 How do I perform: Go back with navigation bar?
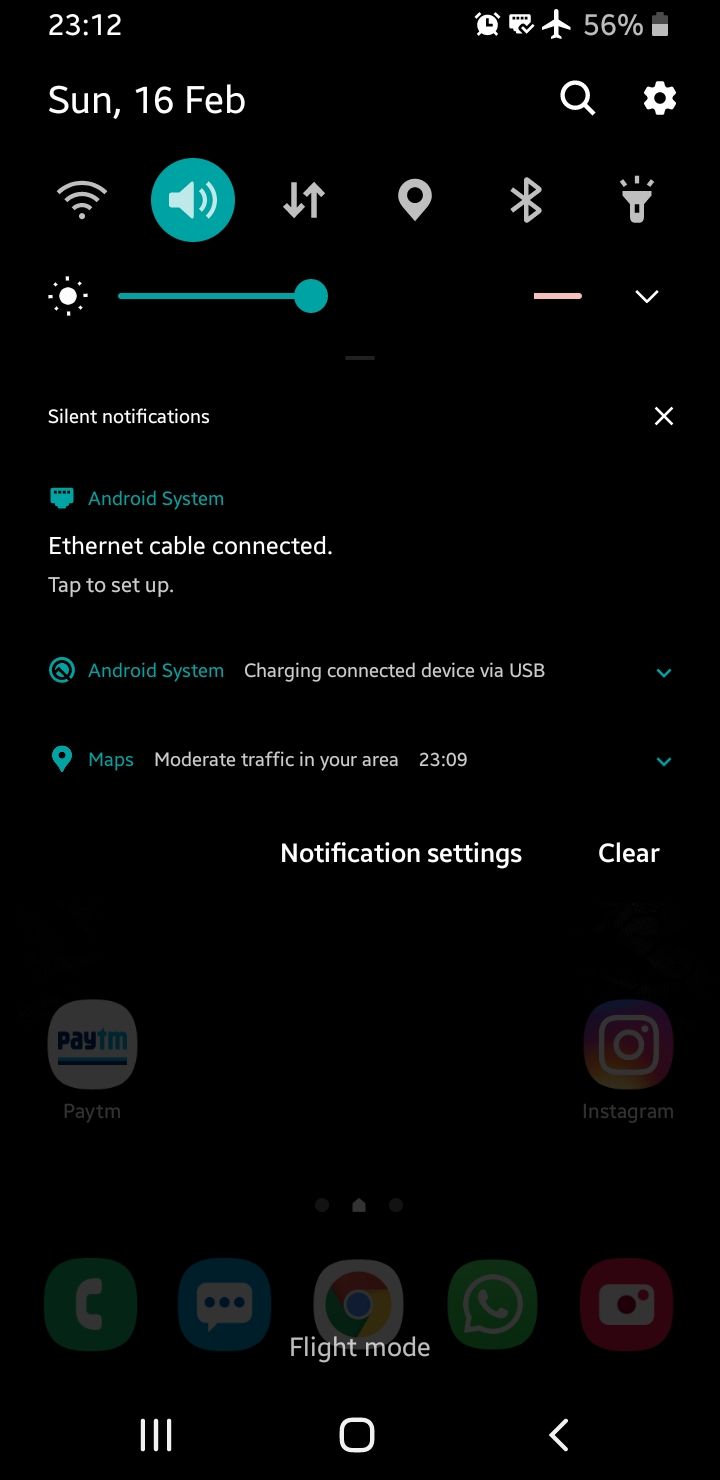coord(559,1435)
